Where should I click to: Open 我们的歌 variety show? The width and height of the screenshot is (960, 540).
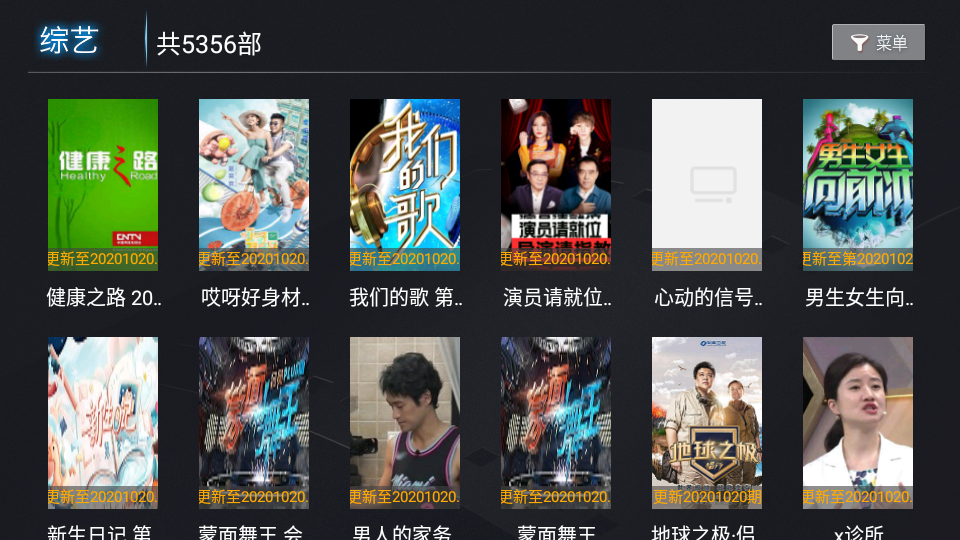tap(405, 185)
